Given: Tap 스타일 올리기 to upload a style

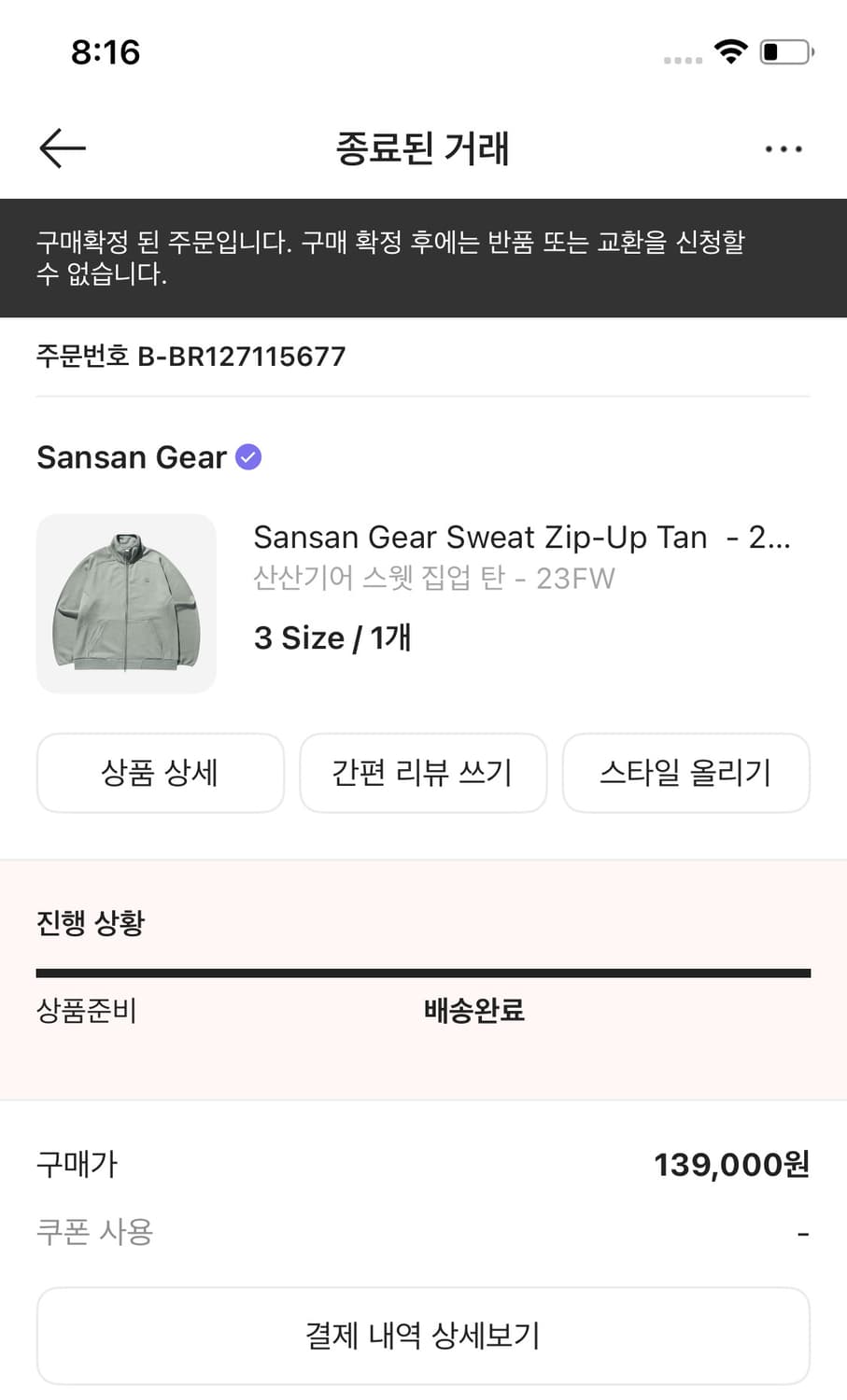Looking at the screenshot, I should 685,773.
